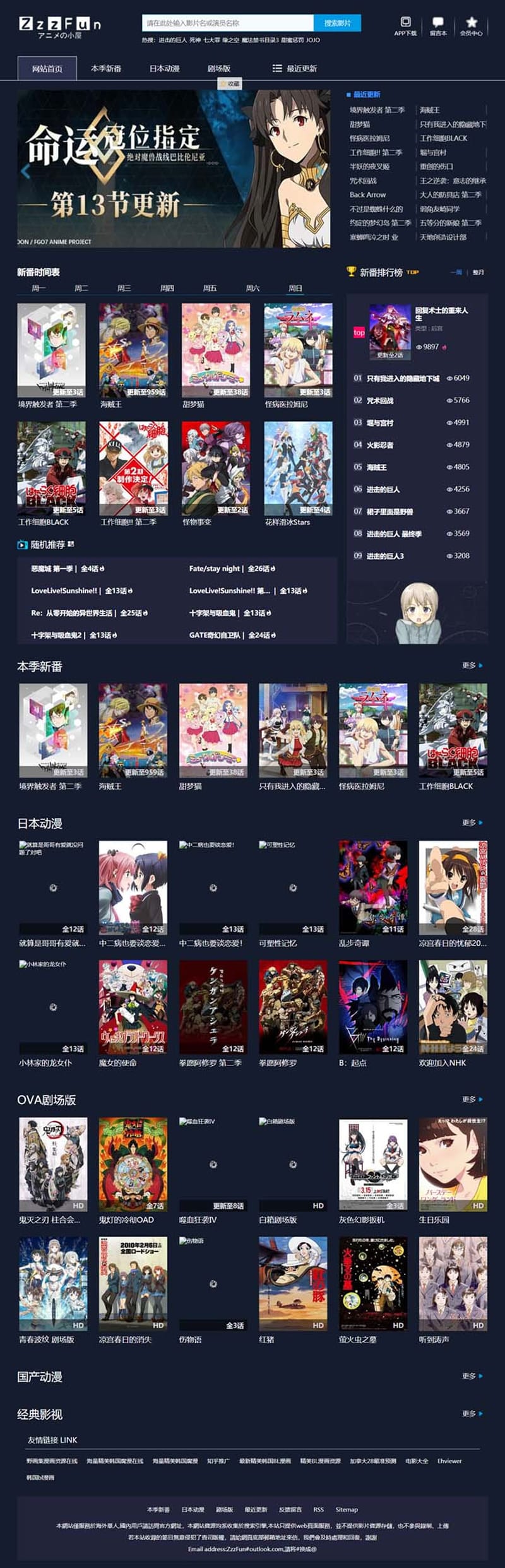Open APP下载 download icon
The image size is (505, 1568).
[x=405, y=26]
